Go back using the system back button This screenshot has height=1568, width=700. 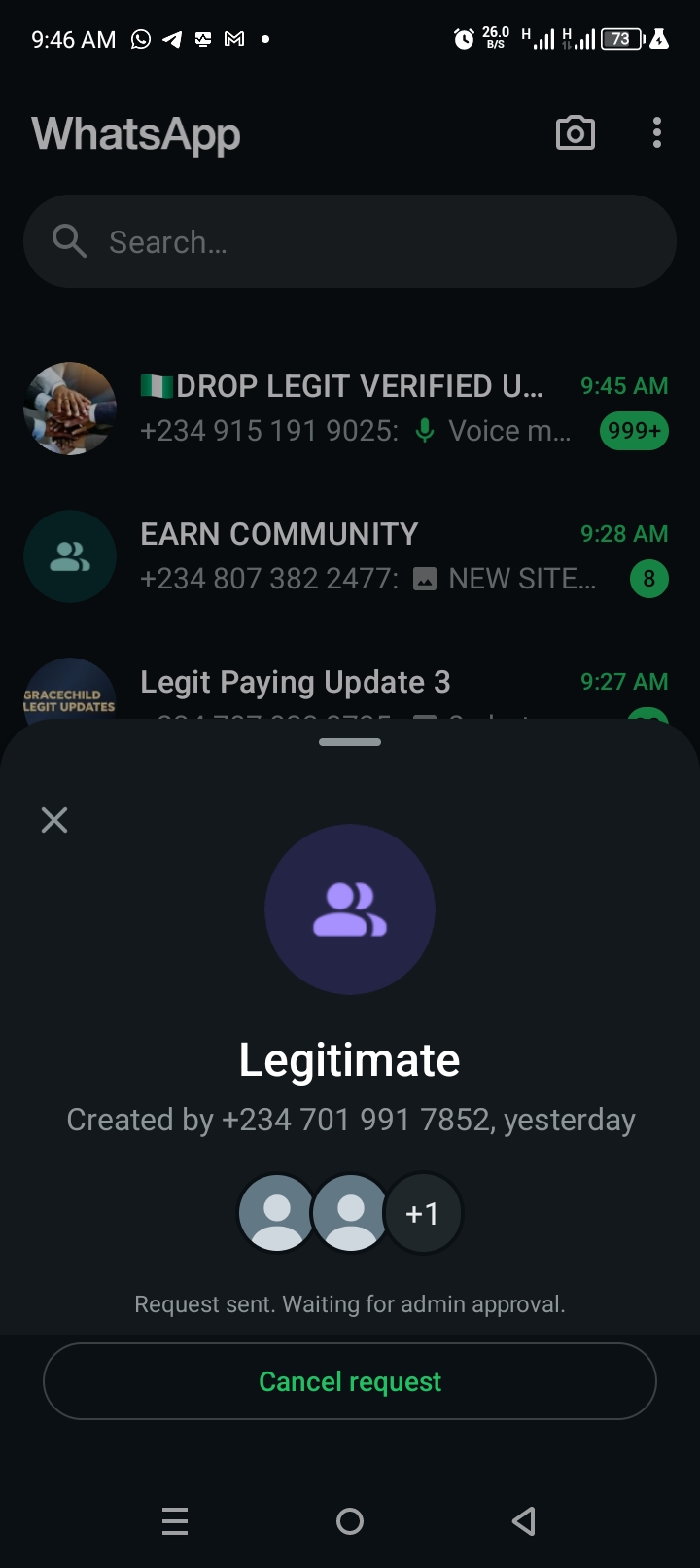(x=524, y=1520)
